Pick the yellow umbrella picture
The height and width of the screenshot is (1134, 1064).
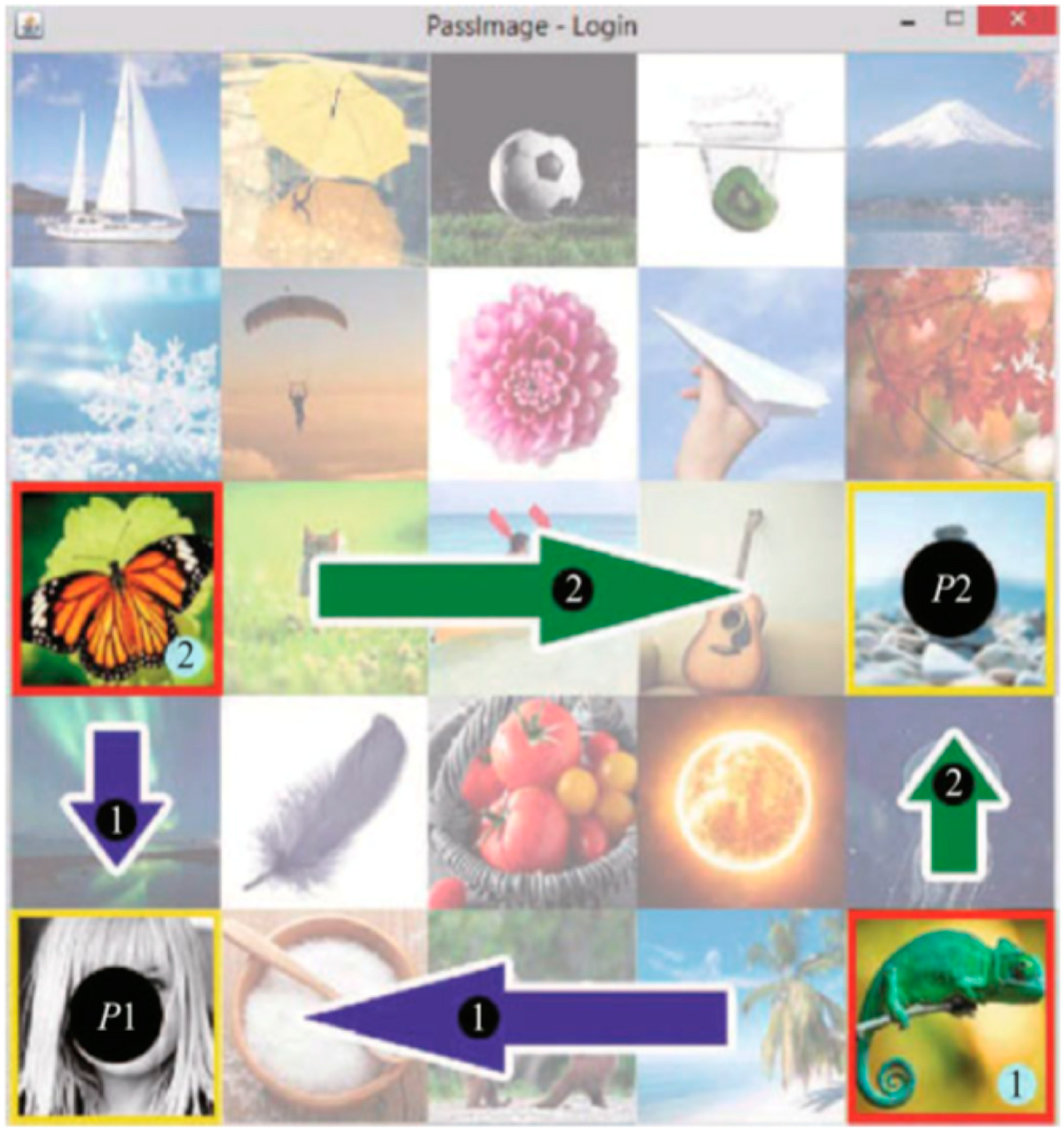[x=324, y=160]
